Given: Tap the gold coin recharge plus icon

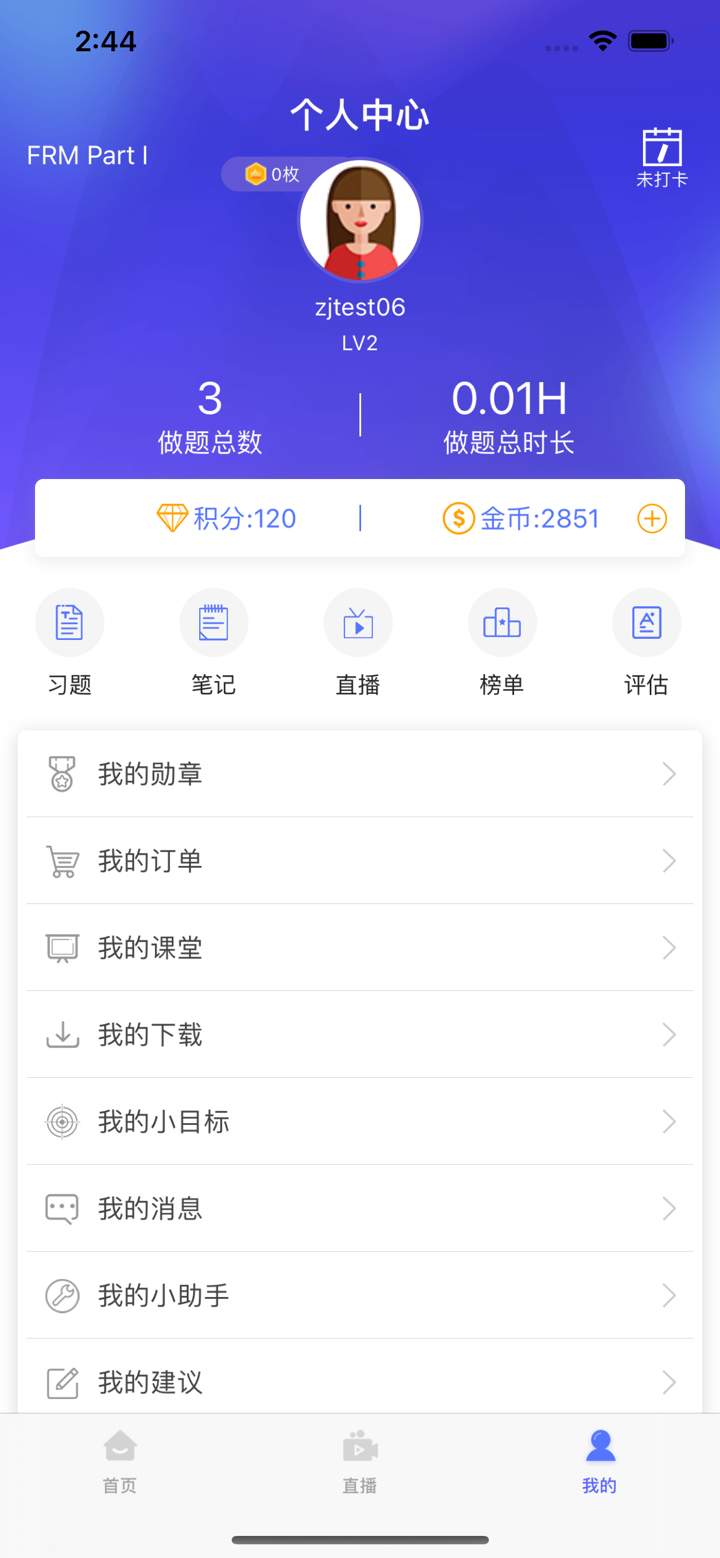Looking at the screenshot, I should coord(652,518).
